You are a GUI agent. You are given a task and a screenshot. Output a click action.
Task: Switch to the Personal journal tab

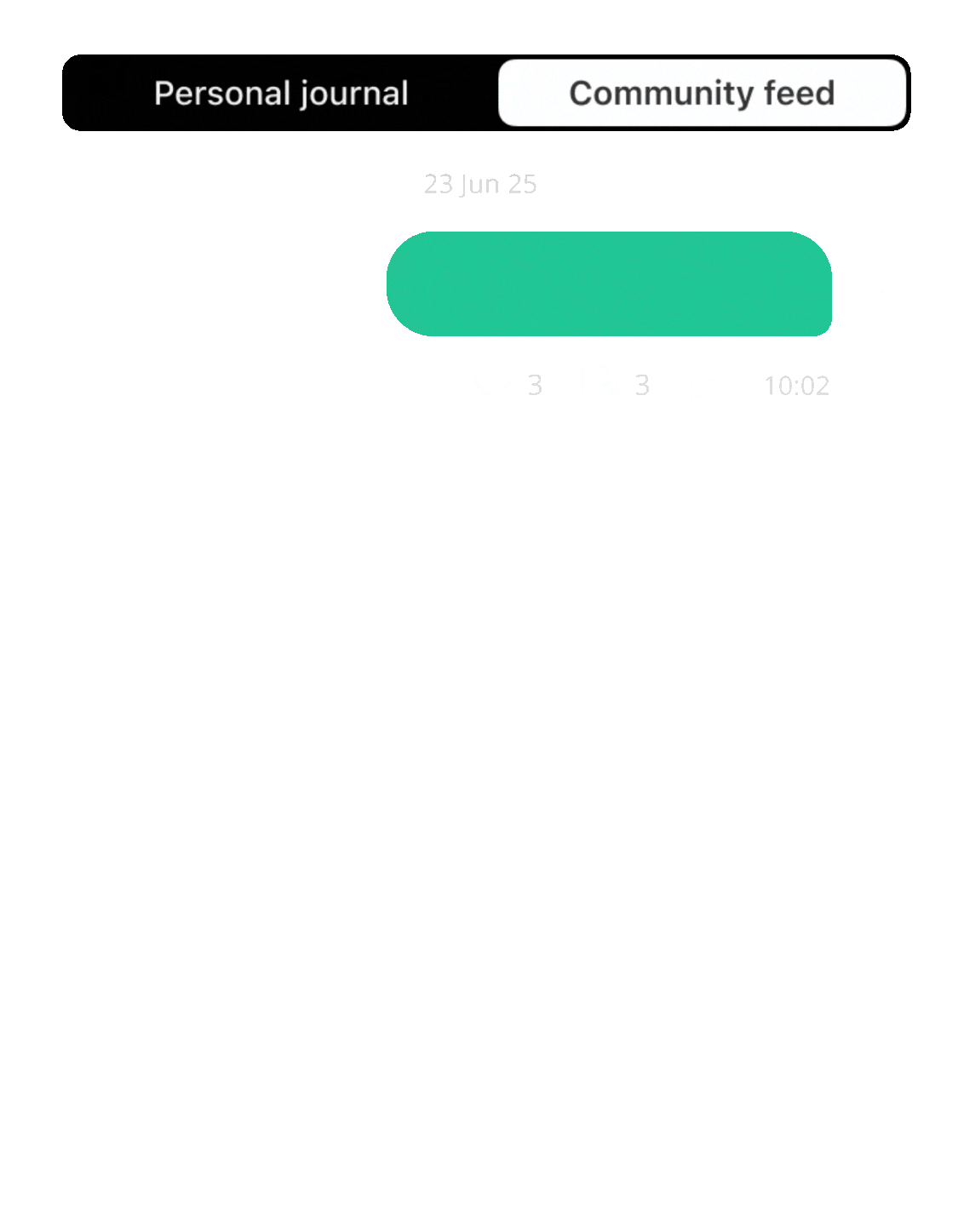coord(281,93)
